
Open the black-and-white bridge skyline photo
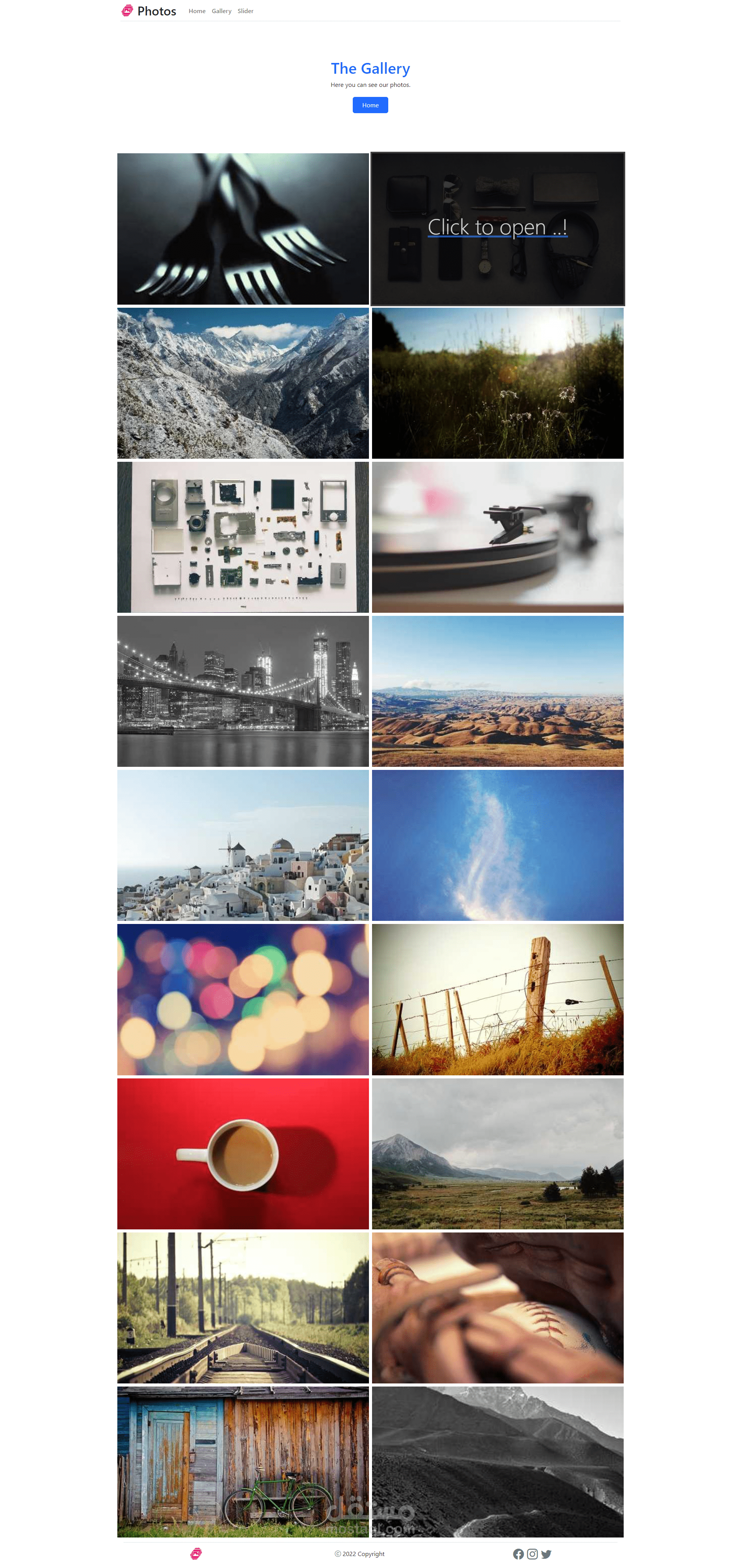[x=243, y=691]
